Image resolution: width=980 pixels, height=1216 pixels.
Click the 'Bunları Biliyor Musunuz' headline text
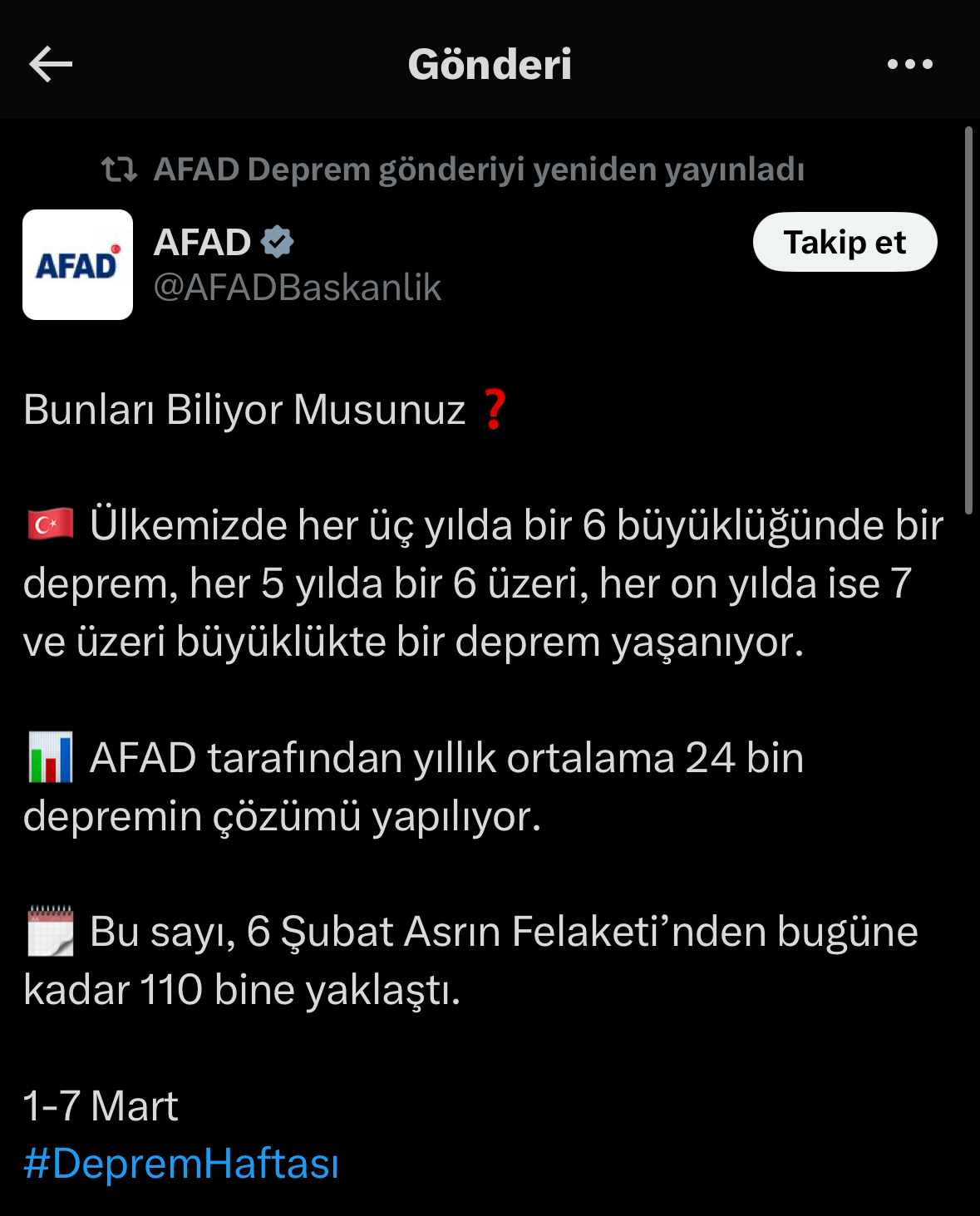click(x=245, y=408)
